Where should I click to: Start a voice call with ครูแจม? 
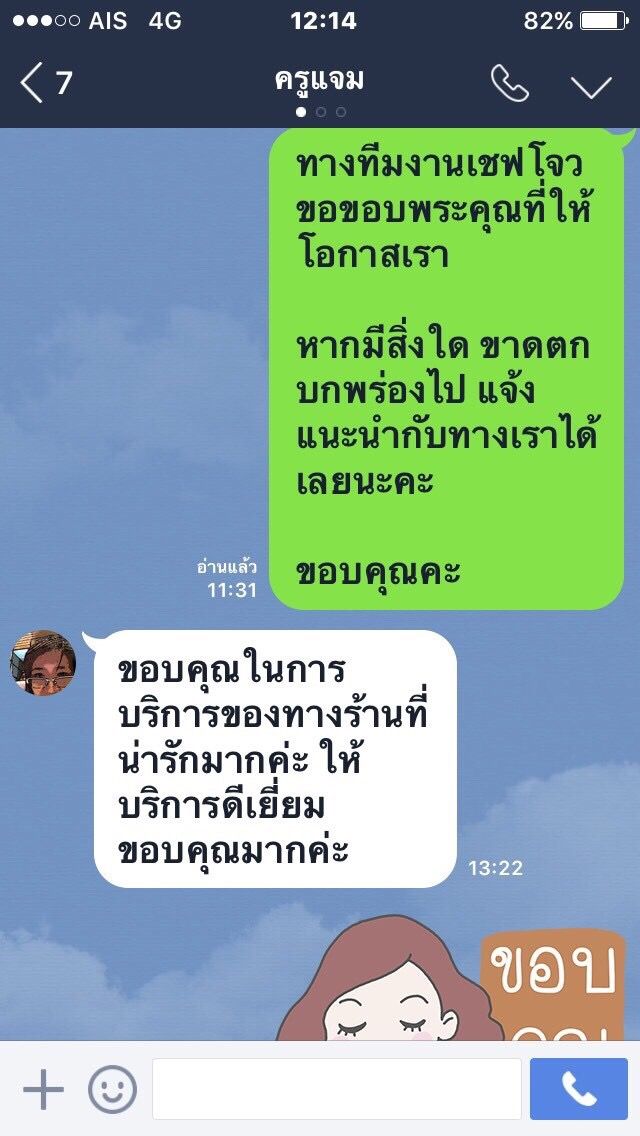tap(509, 84)
